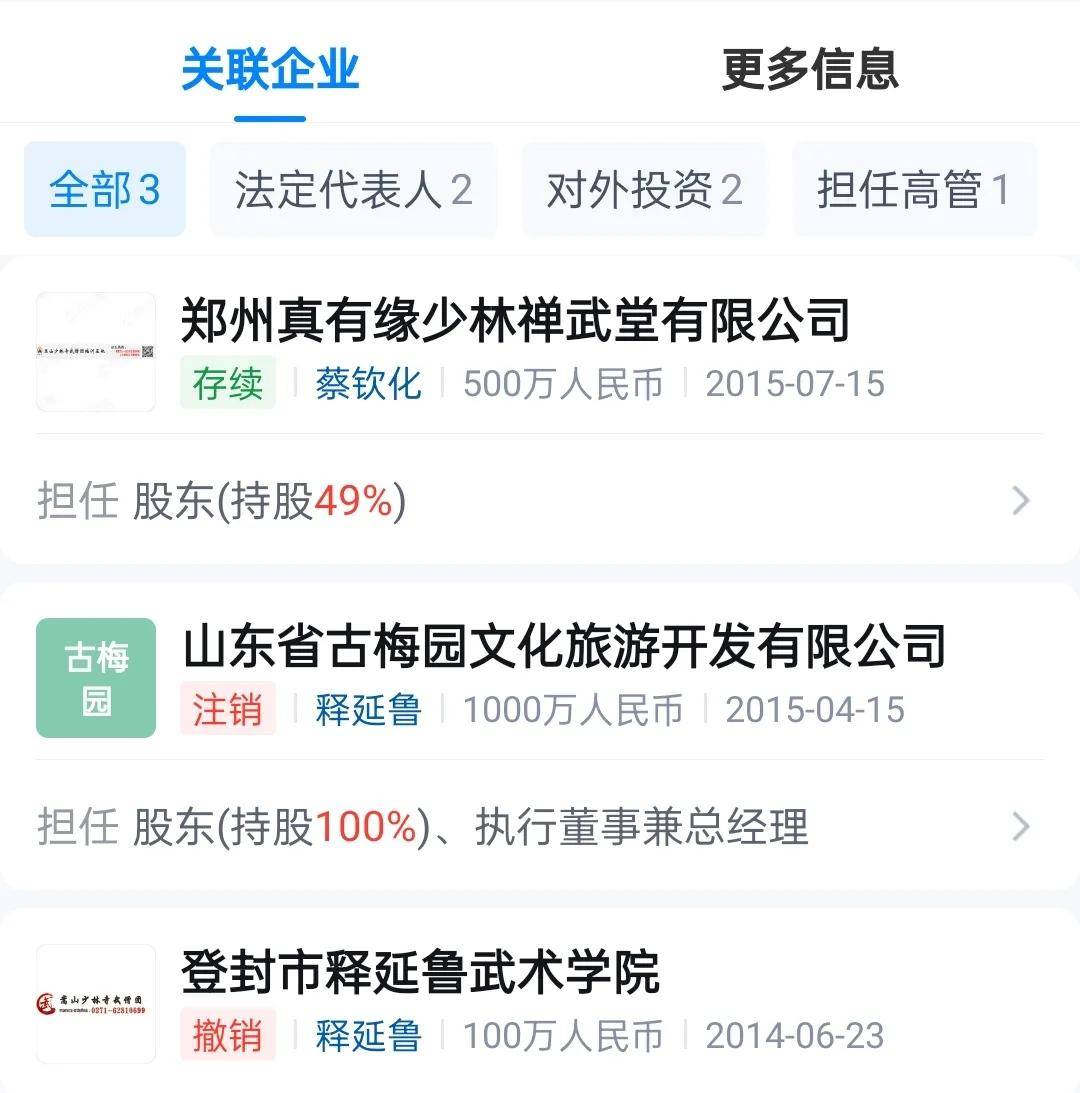
Task: Click the registration date 2015-07-15
Action: pos(794,383)
